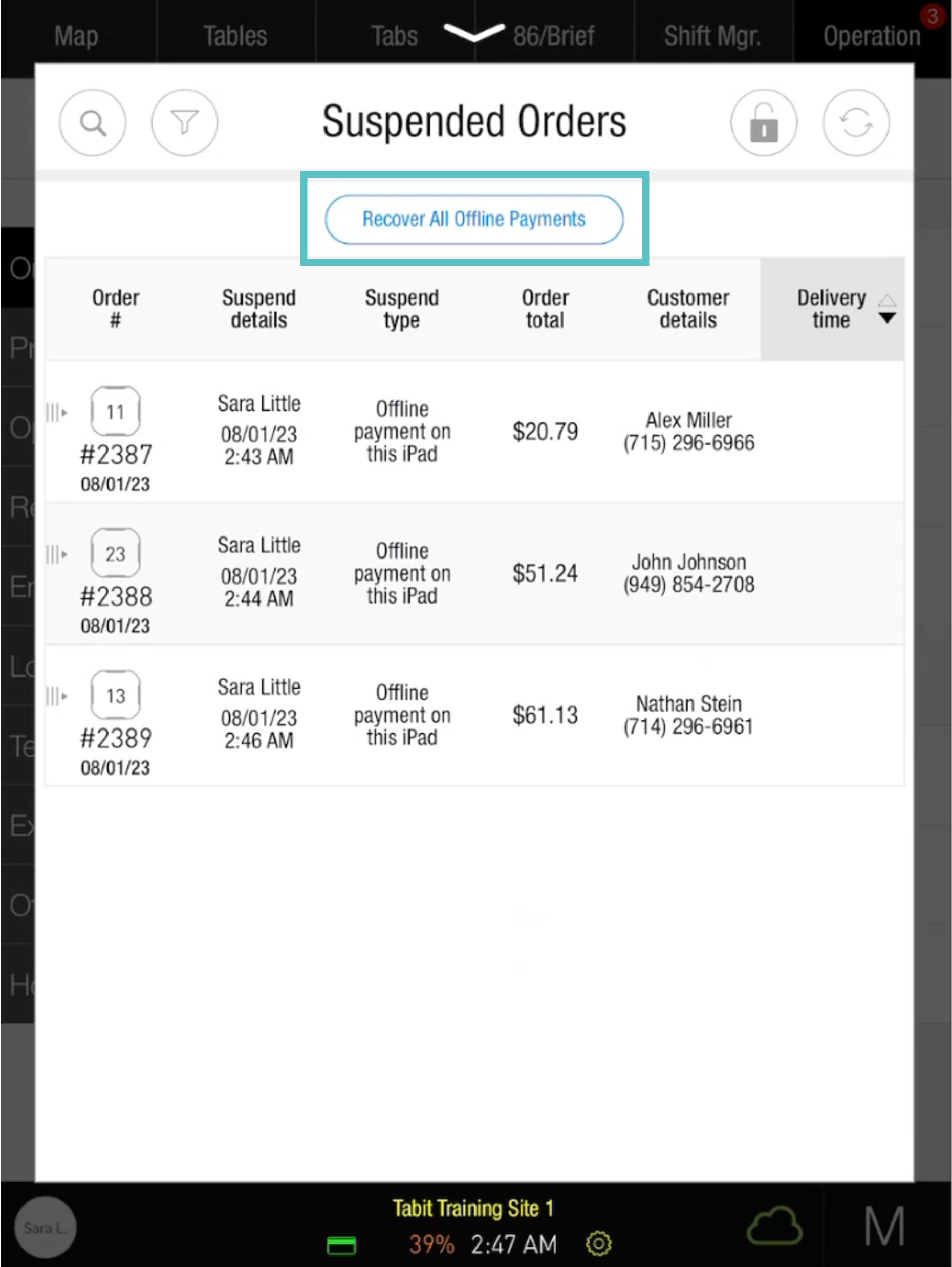
Task: Open the Operation tab
Action: click(x=871, y=35)
